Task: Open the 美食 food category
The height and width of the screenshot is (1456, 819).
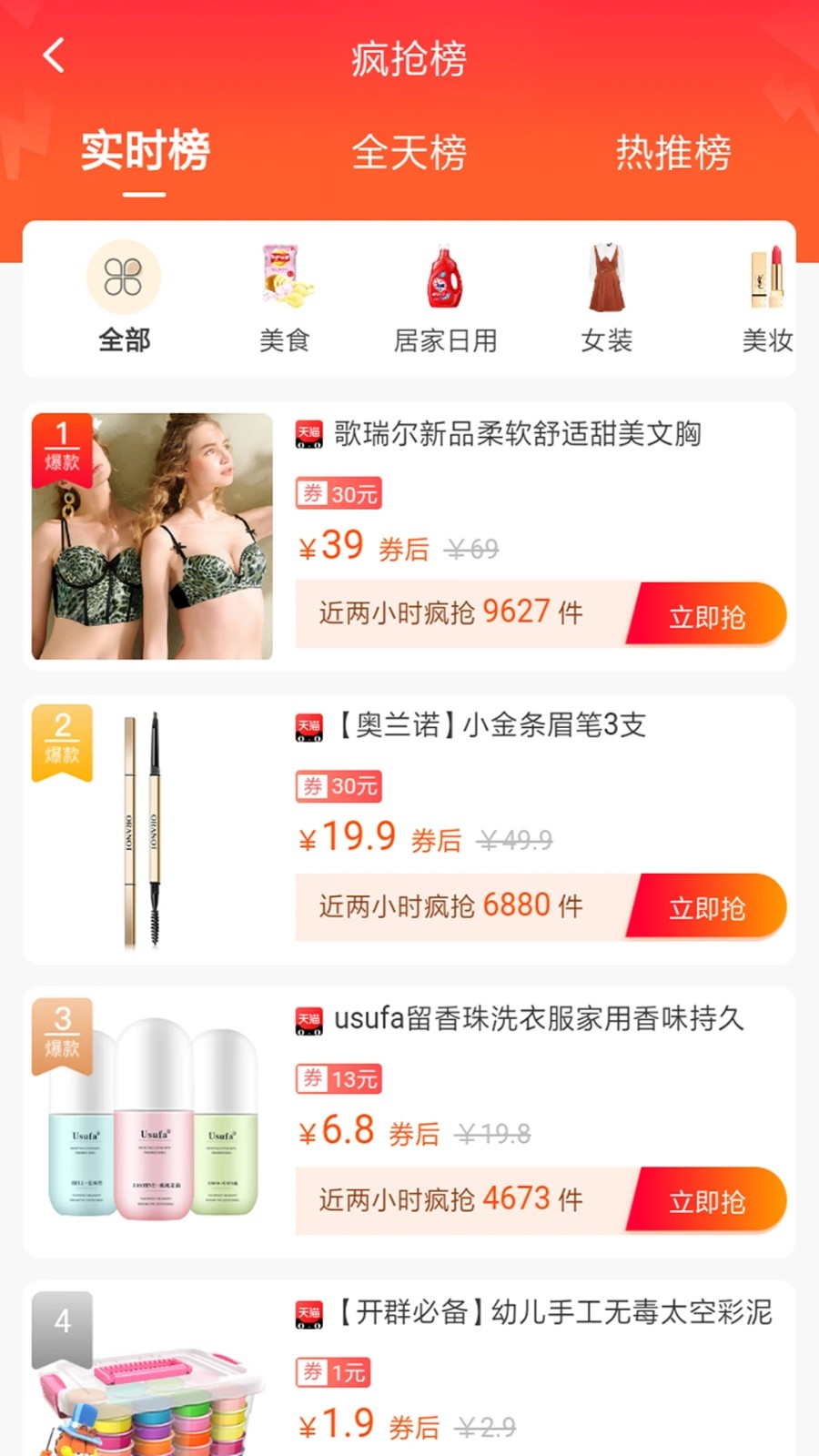Action: (284, 278)
